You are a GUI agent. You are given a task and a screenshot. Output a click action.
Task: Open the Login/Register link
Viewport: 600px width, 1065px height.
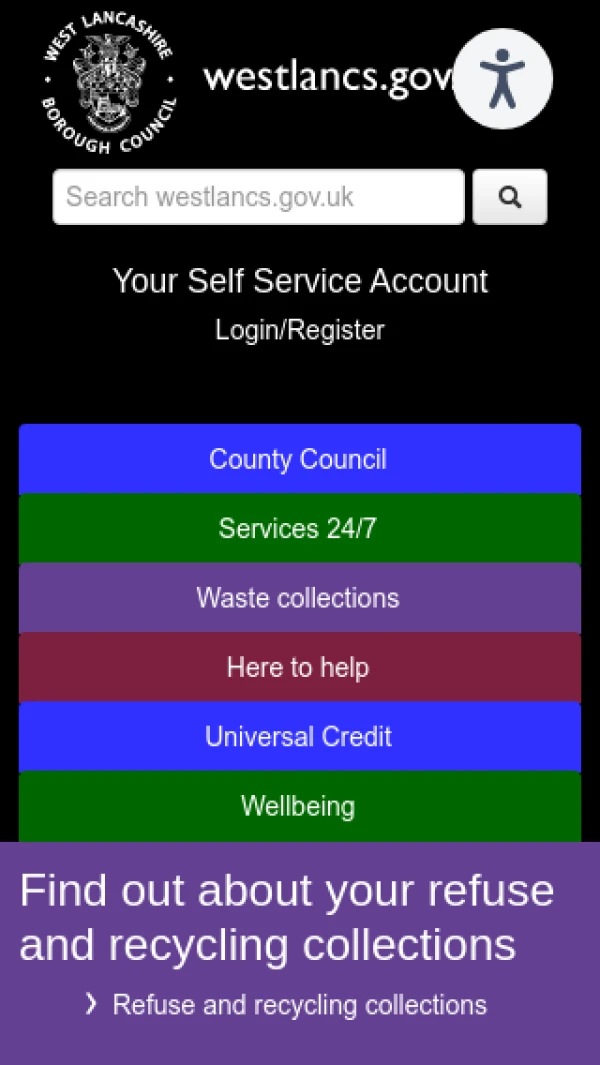click(x=299, y=330)
